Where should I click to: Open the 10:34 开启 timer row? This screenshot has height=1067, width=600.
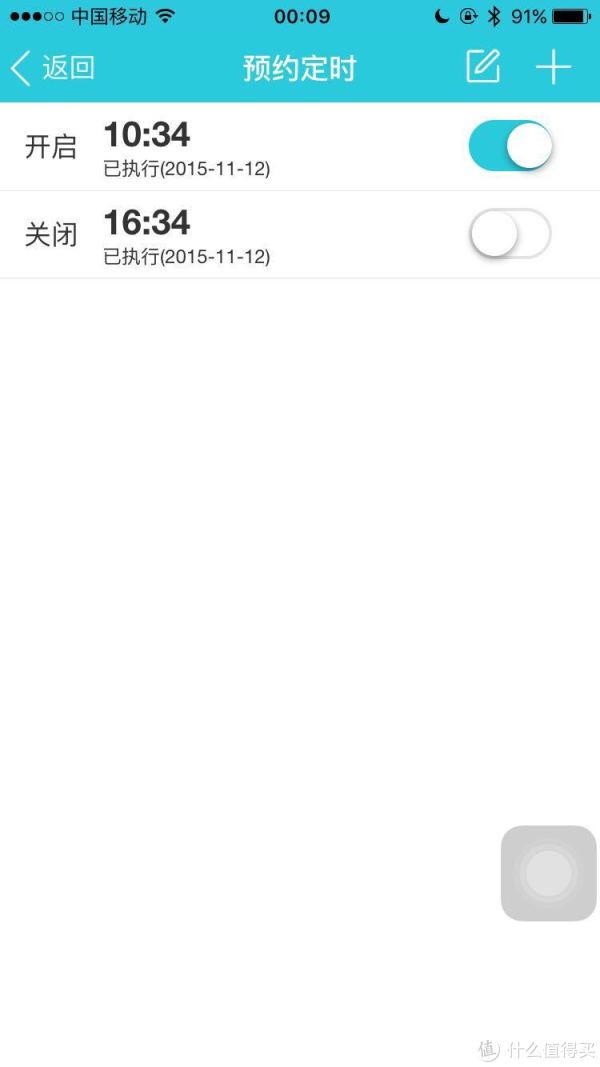[x=300, y=147]
